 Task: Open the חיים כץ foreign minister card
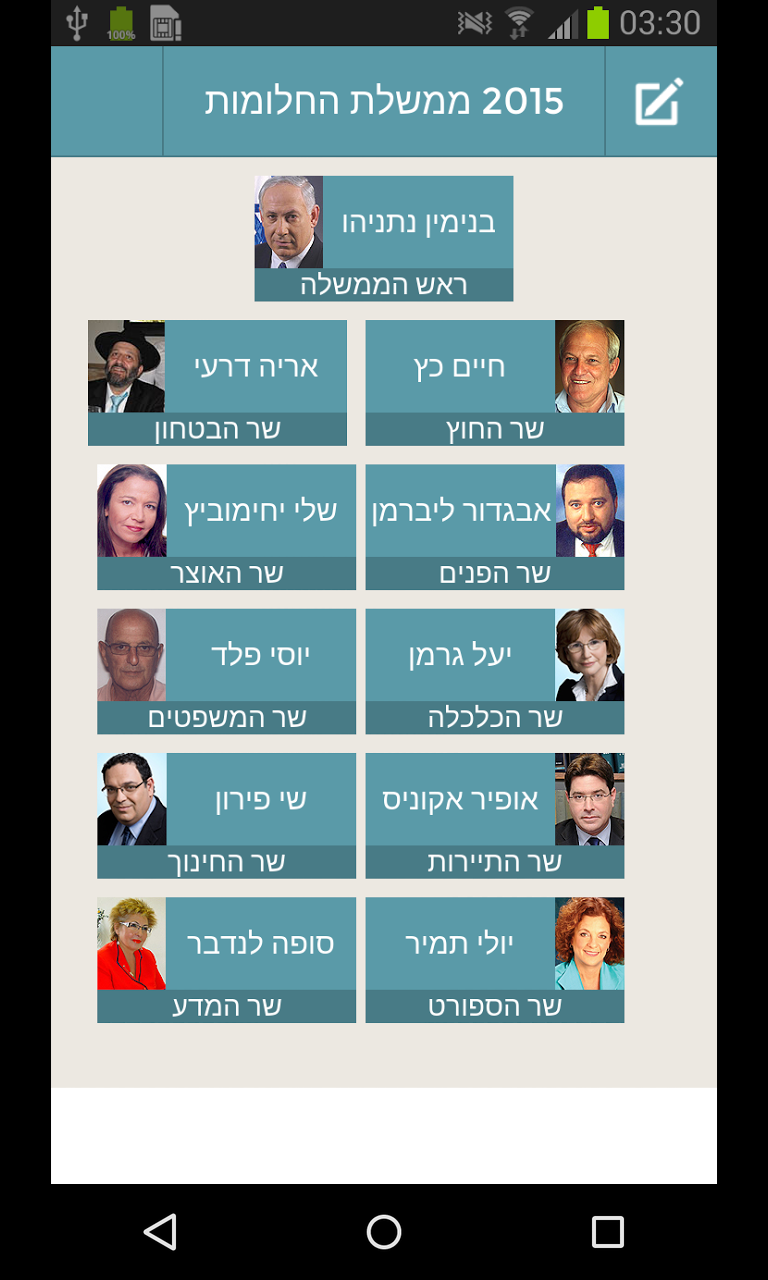[495, 382]
